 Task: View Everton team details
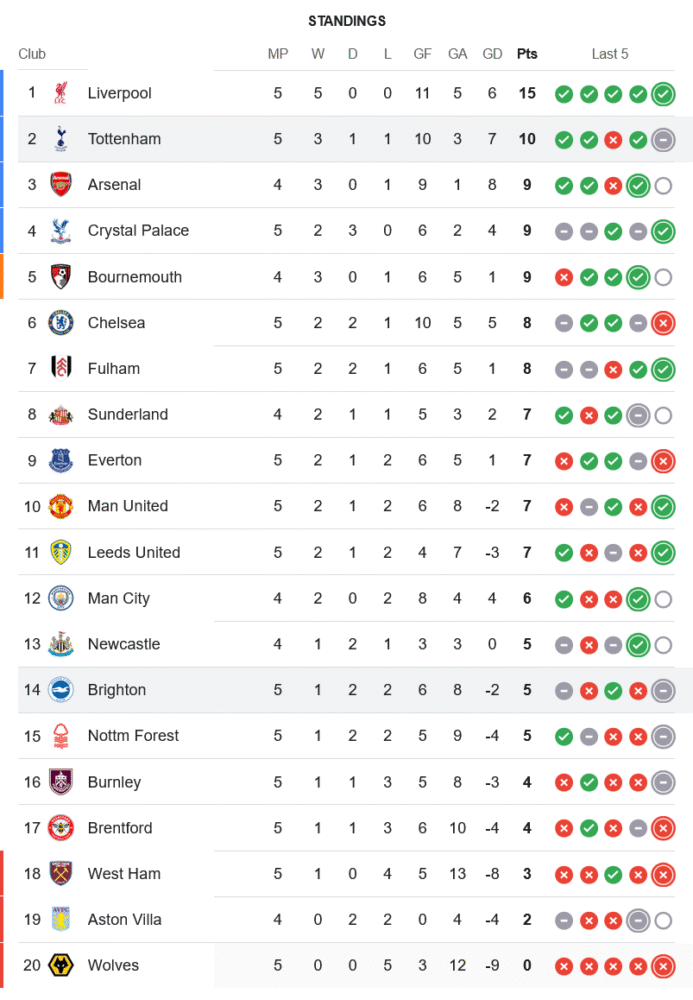114,460
